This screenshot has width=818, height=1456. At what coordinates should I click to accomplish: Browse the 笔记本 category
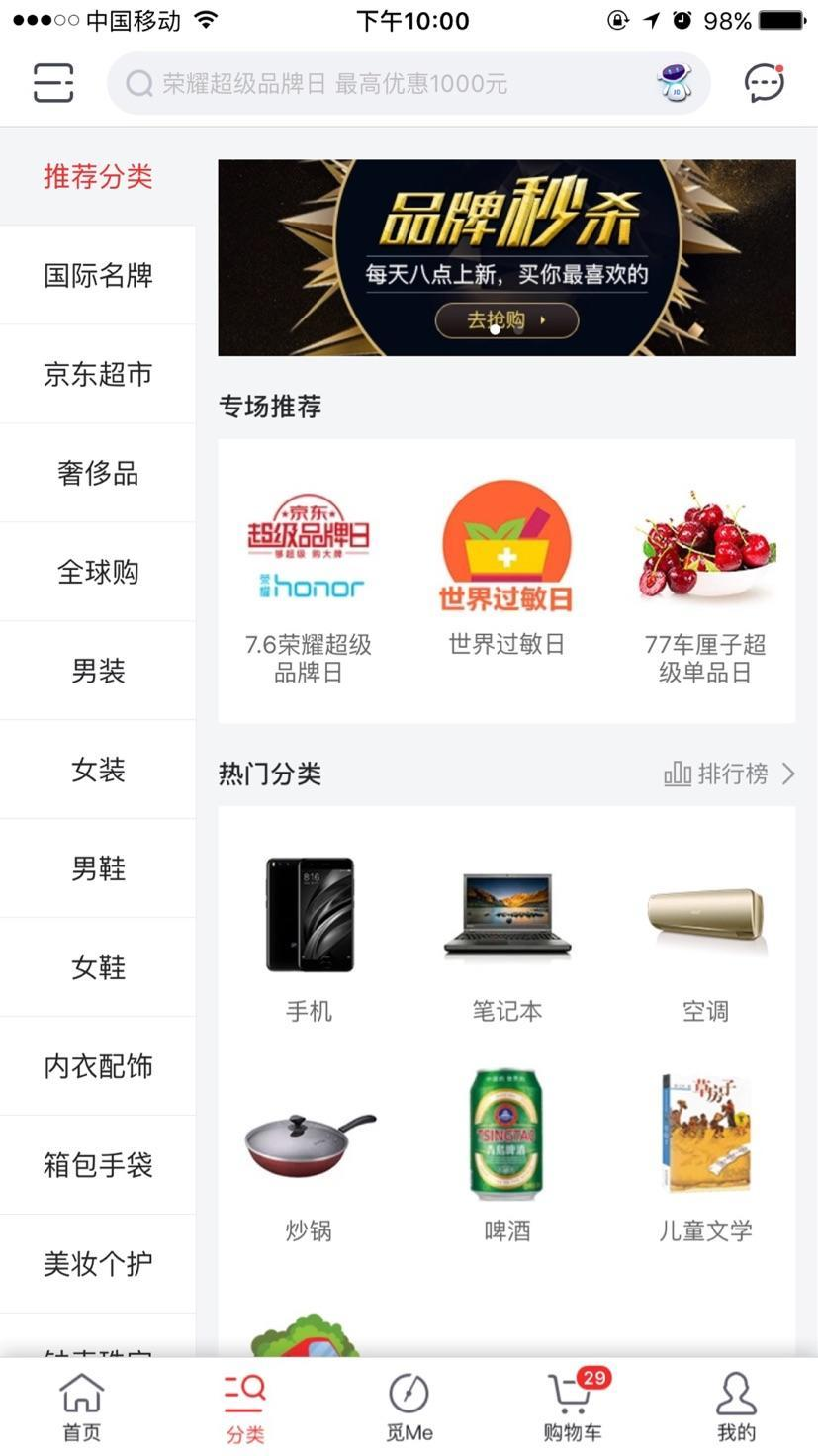(x=506, y=935)
